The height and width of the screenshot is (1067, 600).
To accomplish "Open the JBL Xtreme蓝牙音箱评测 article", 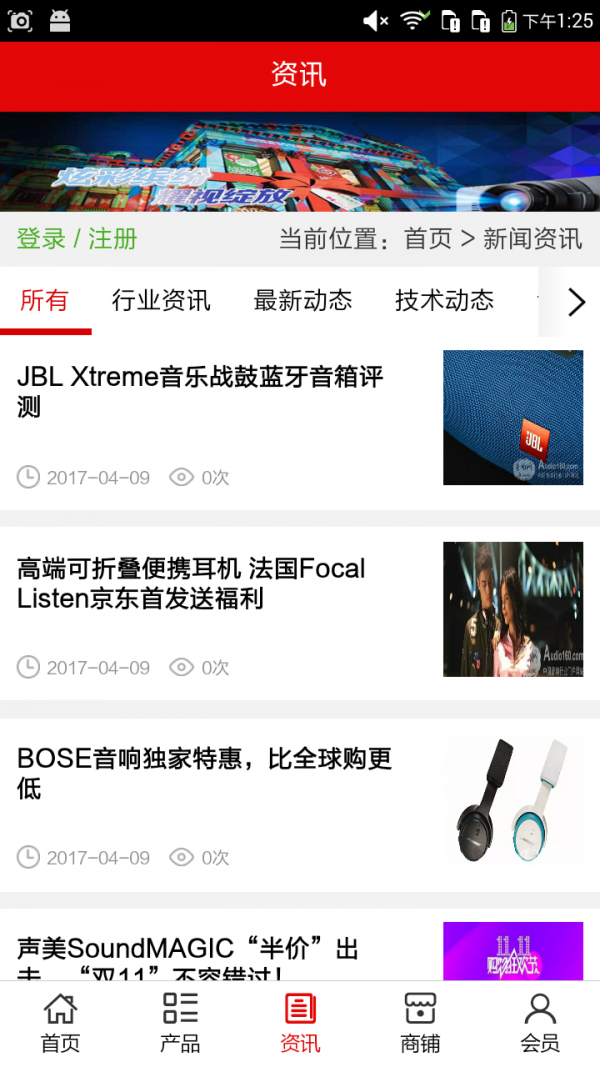I will tap(200, 392).
